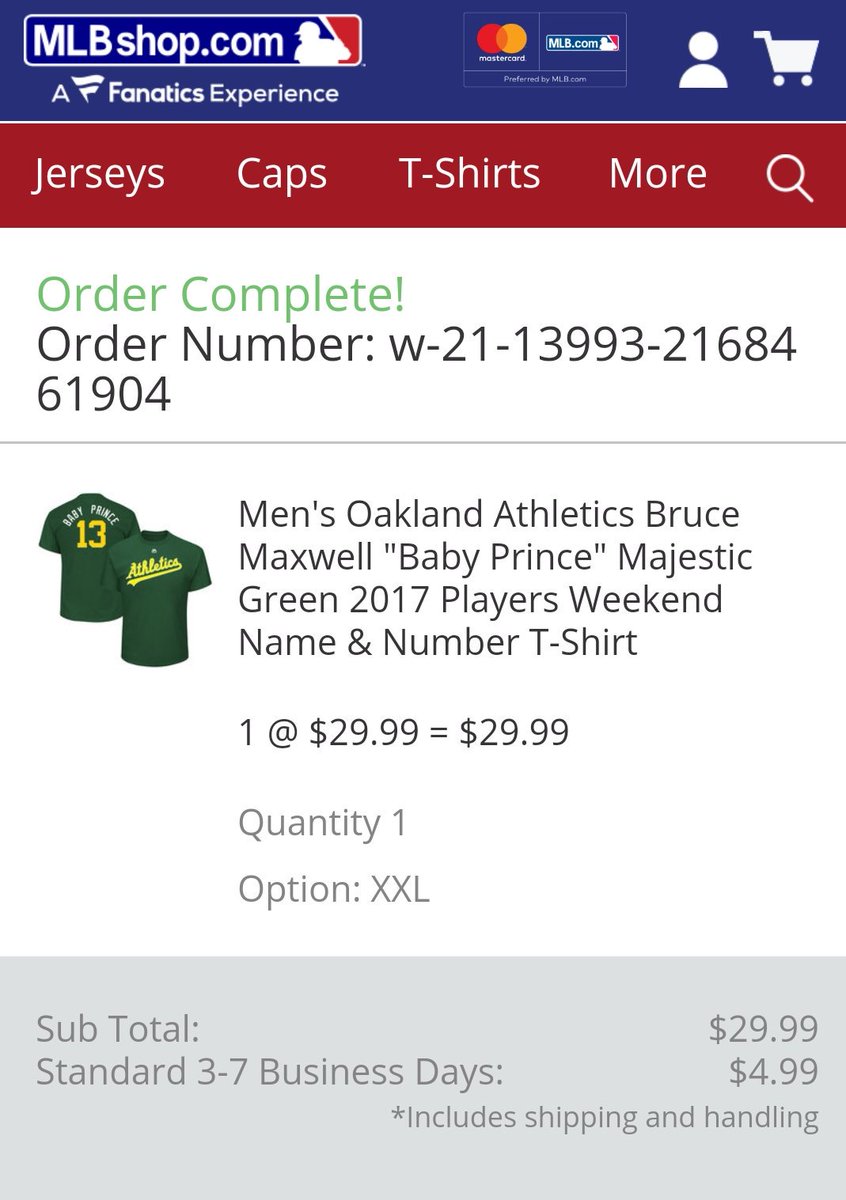Open the Baby Prince T-shirt image
Image resolution: width=846 pixels, height=1200 pixels.
(x=124, y=579)
